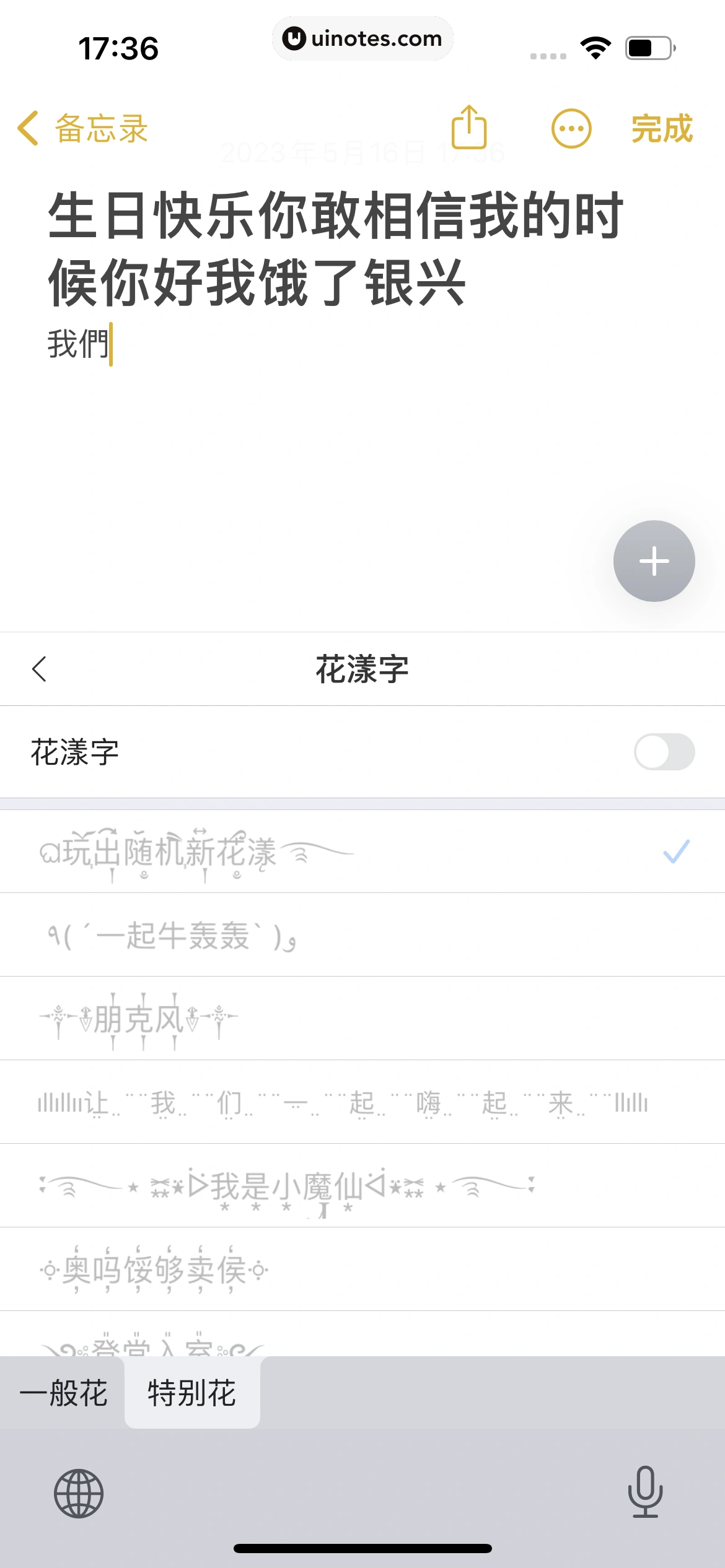Choose the 一起牛轰轰 style
Image resolution: width=725 pixels, height=1568 pixels.
pos(174,935)
